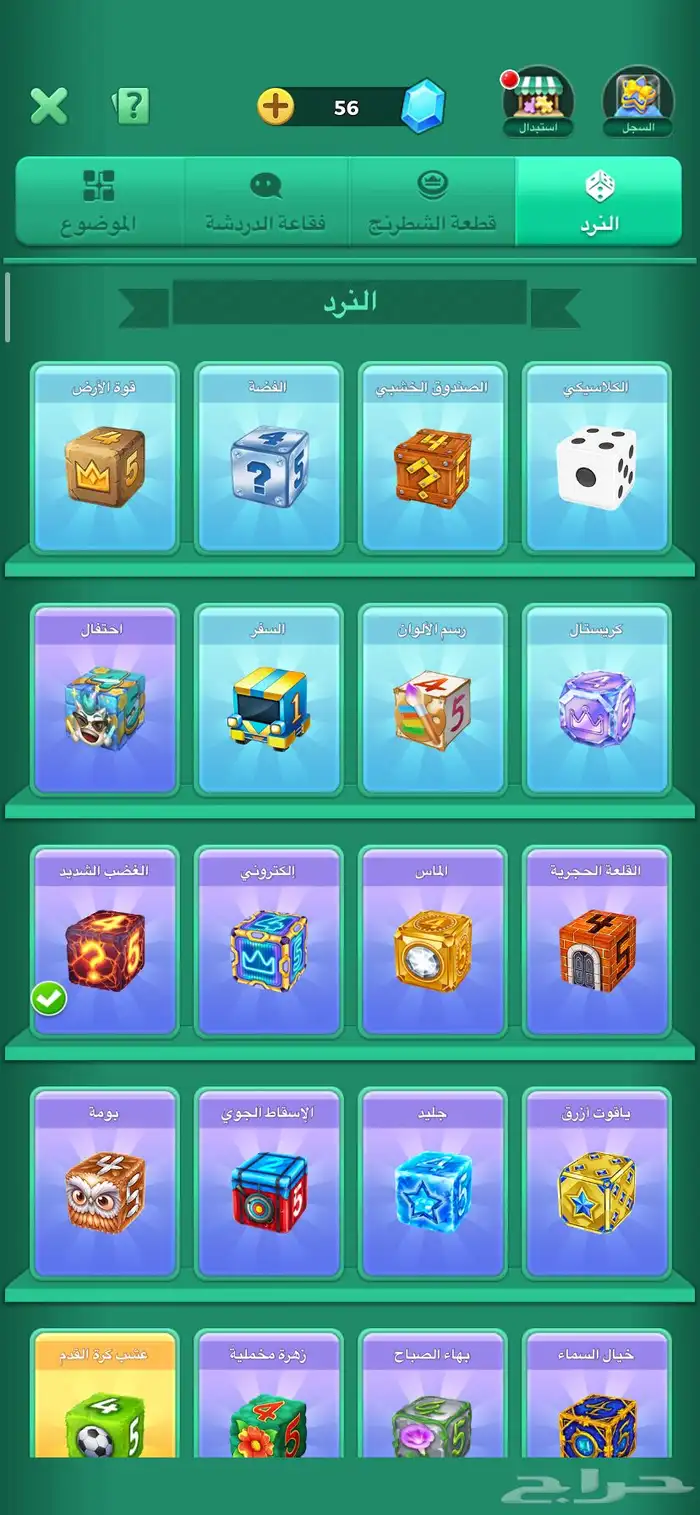Viewport: 700px width, 1515px height.
Task: Choose the الكلاسيكي white dice
Action: (597, 458)
